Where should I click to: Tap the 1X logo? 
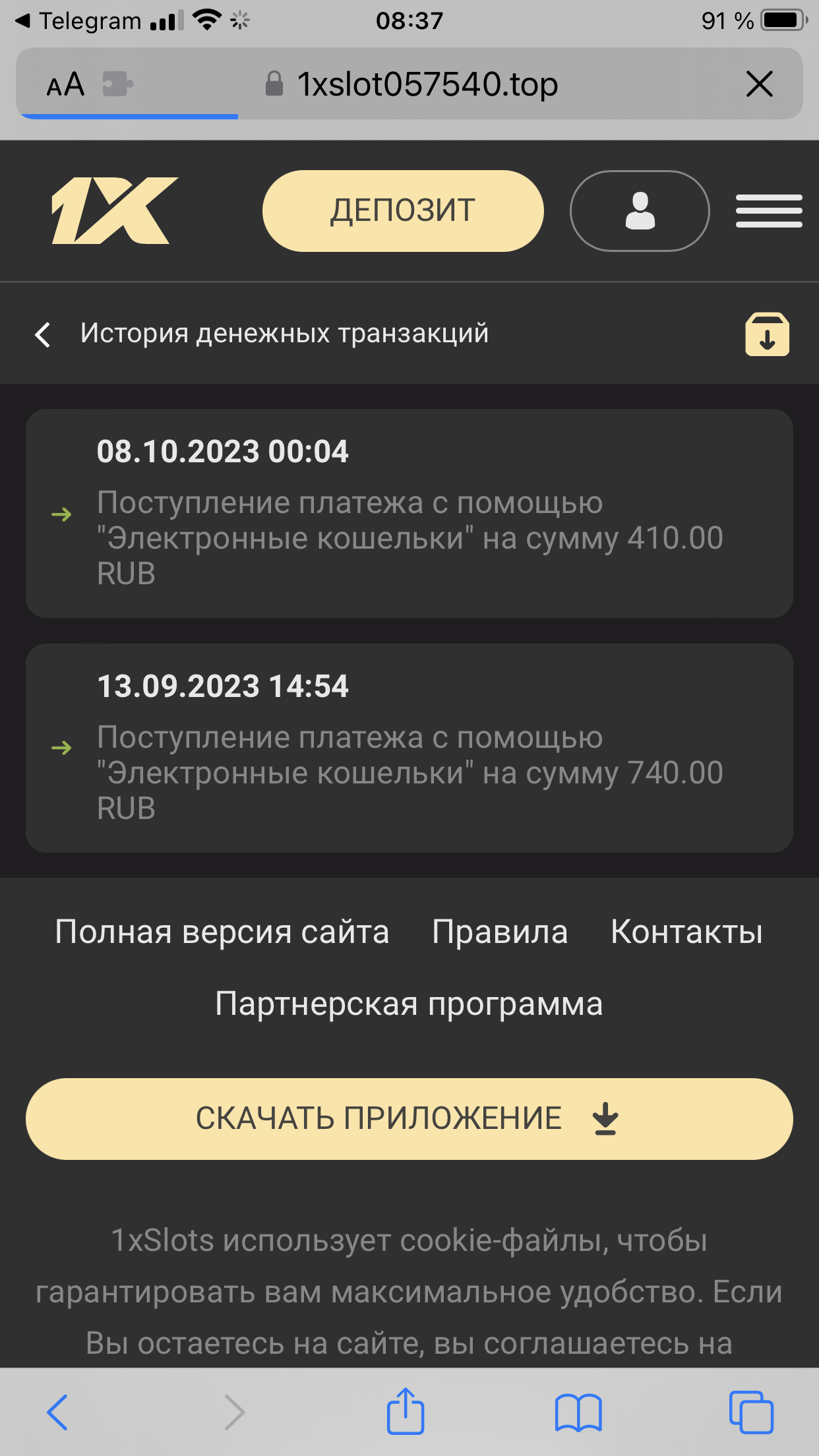pos(115,211)
